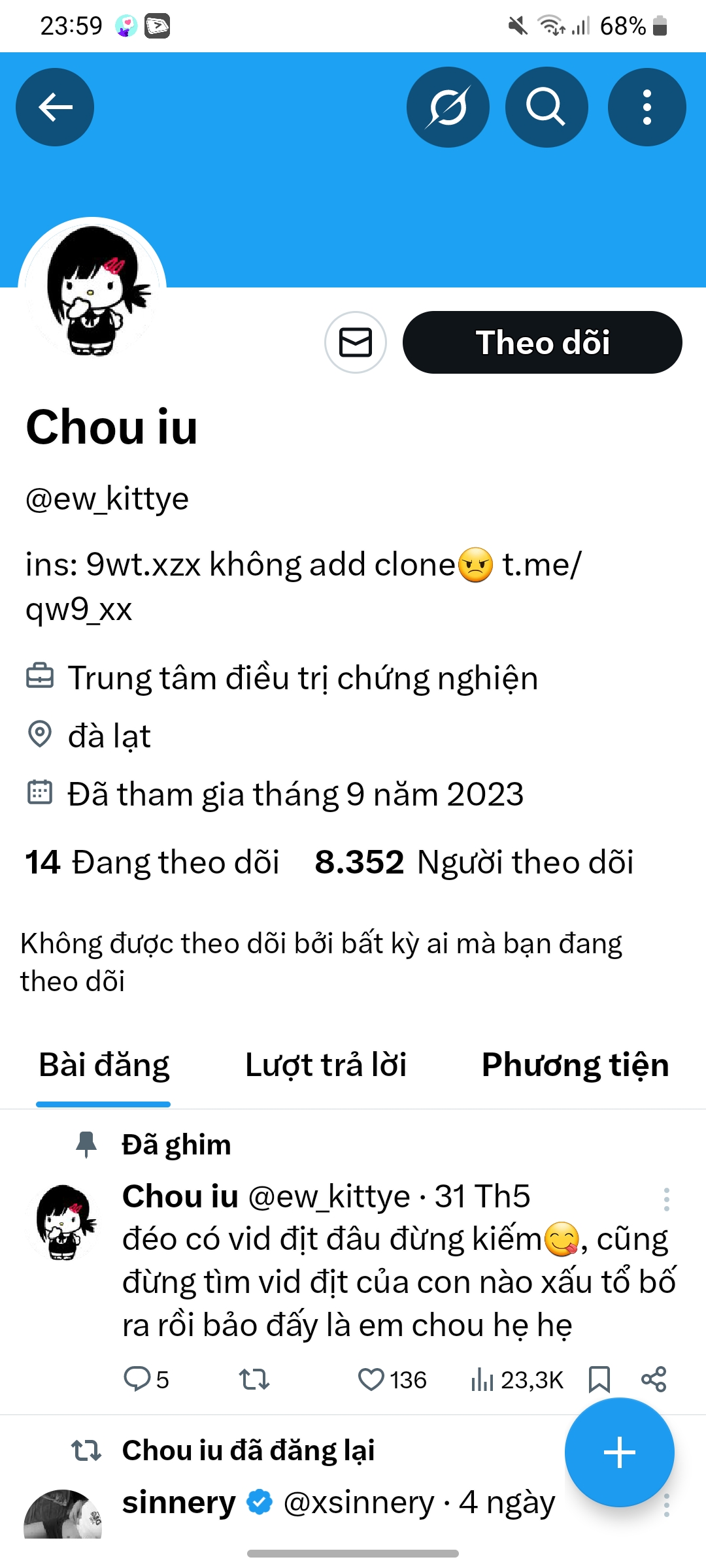Viewport: 706px width, 1568px height.
Task: Open more options on pinned post
Action: [666, 1200]
